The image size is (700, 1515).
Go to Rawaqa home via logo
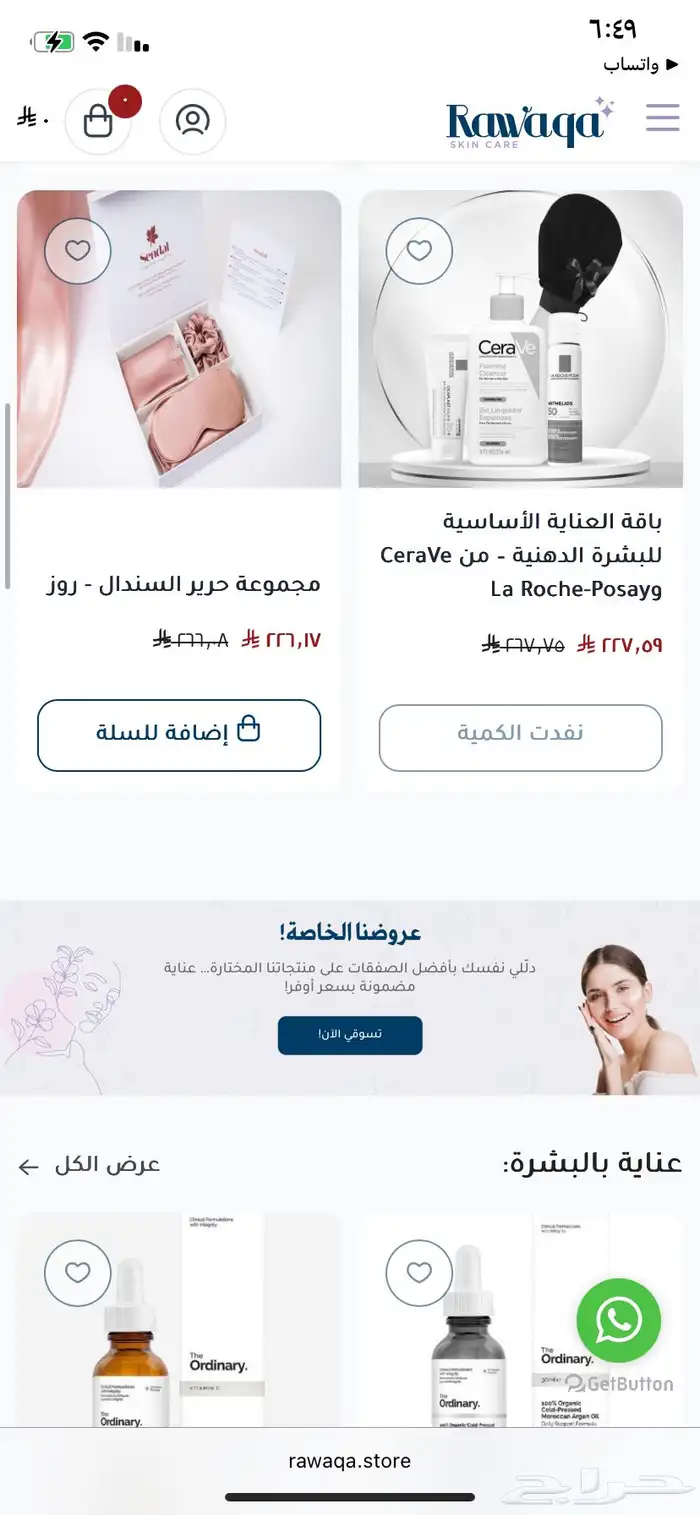tap(529, 122)
